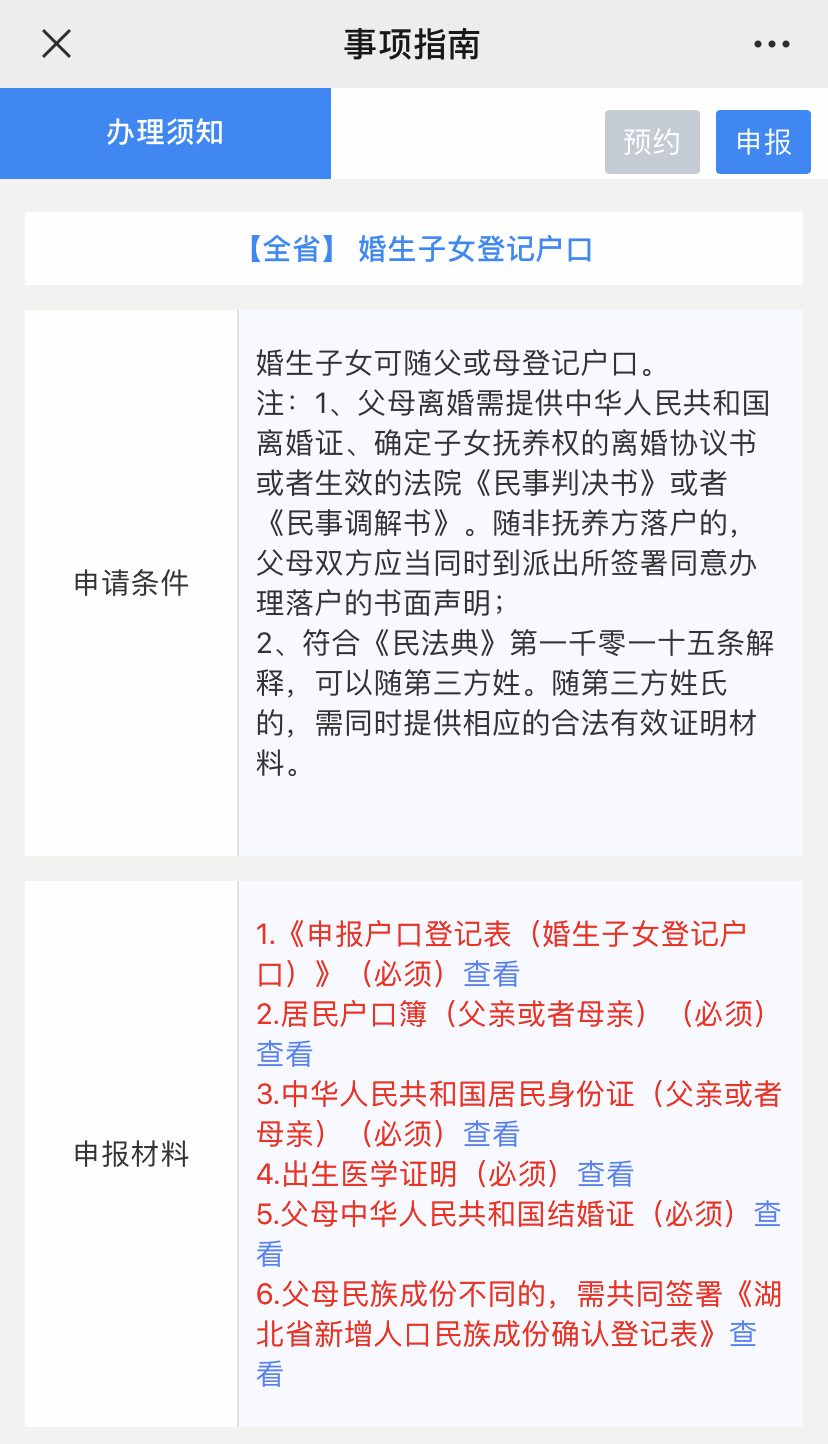Open 查看 link for 居民身份证

point(491,1134)
